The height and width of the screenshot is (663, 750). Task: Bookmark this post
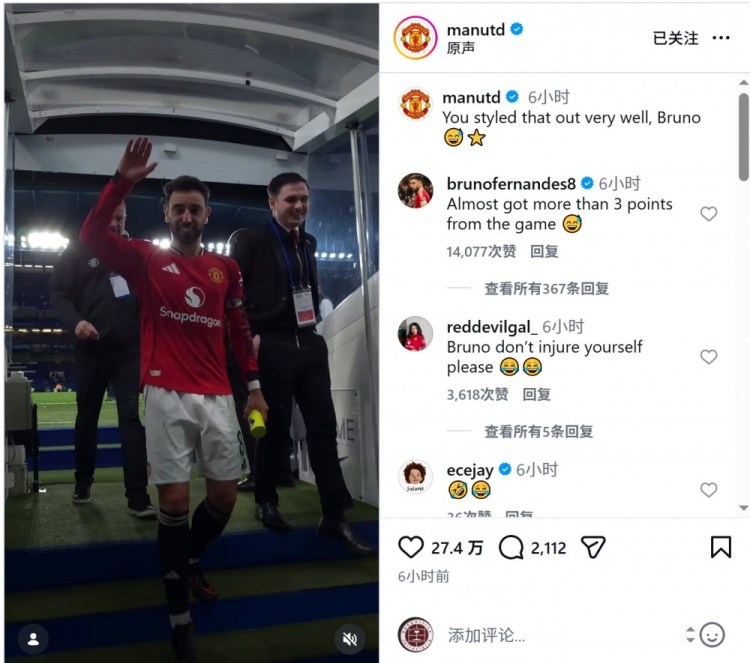720,547
